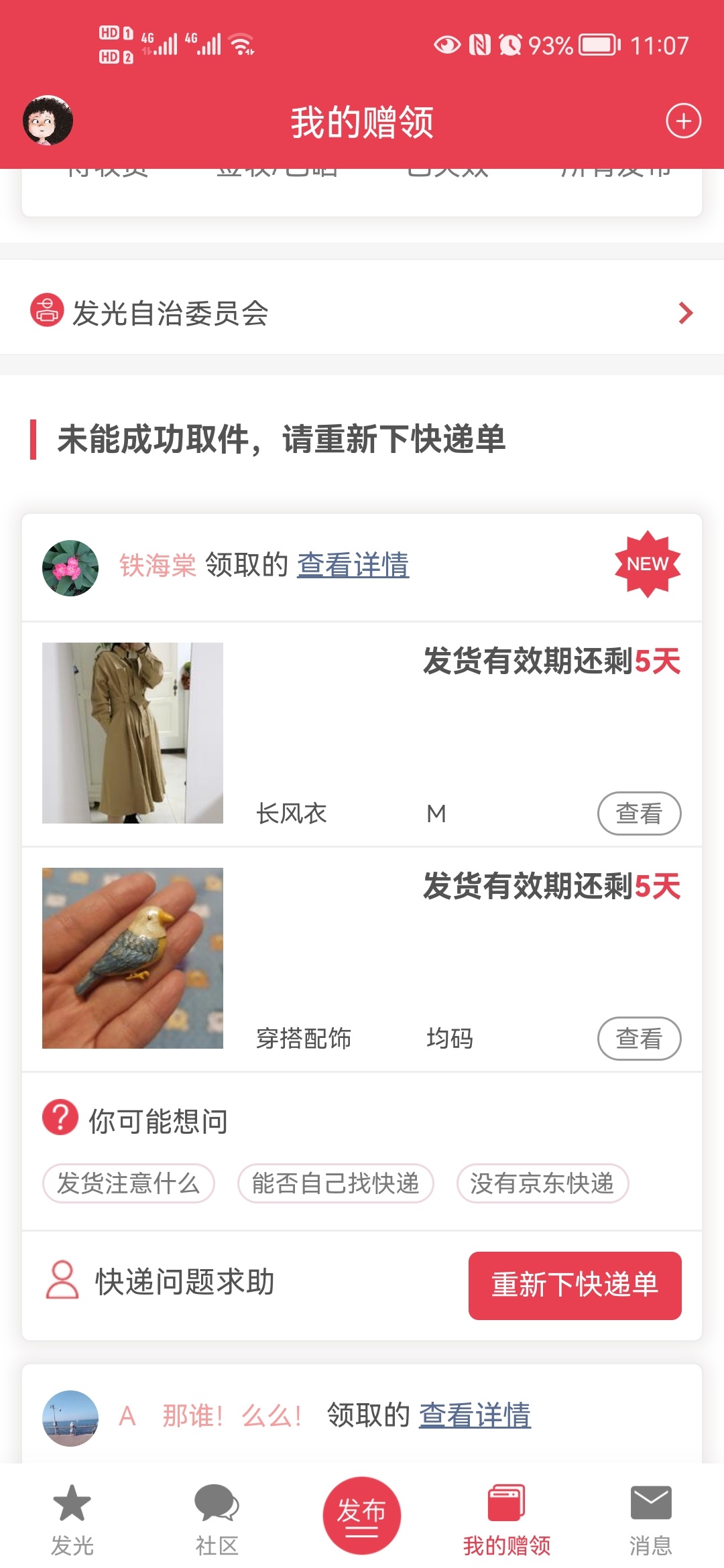Open 查看详情 link for 铁海棠

tap(353, 565)
